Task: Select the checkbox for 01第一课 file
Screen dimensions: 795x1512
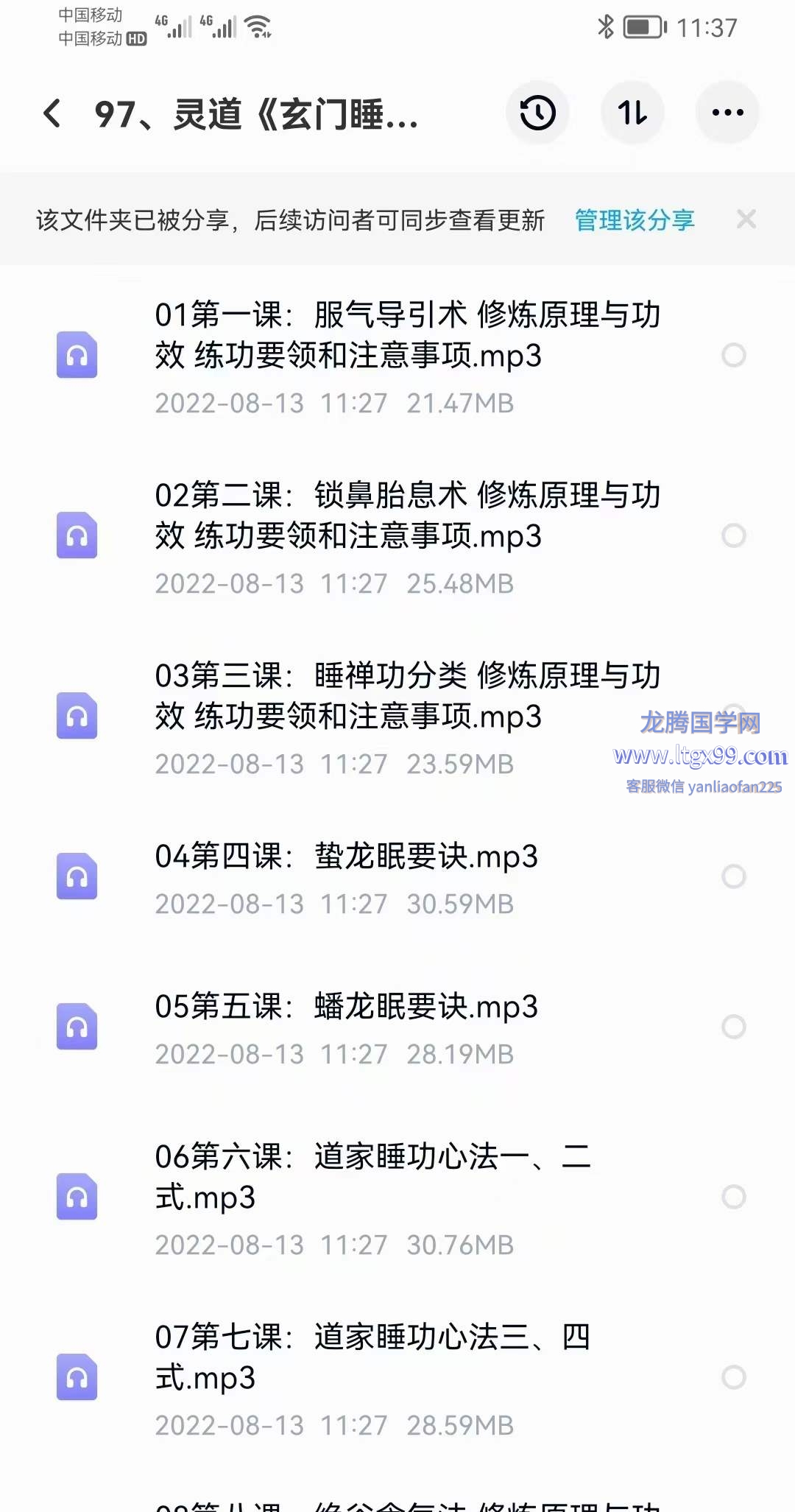Action: 733,355
